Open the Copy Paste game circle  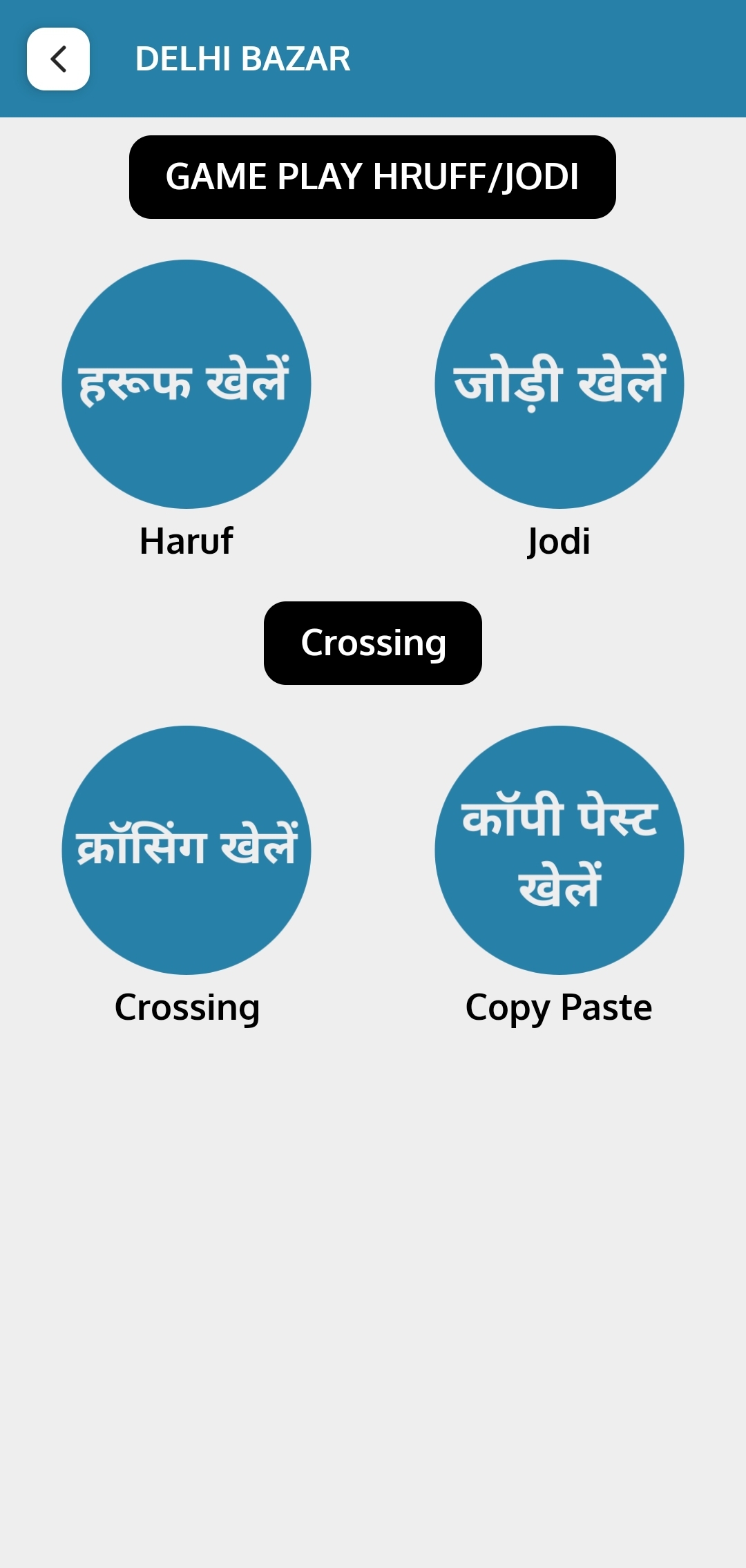[x=559, y=849]
